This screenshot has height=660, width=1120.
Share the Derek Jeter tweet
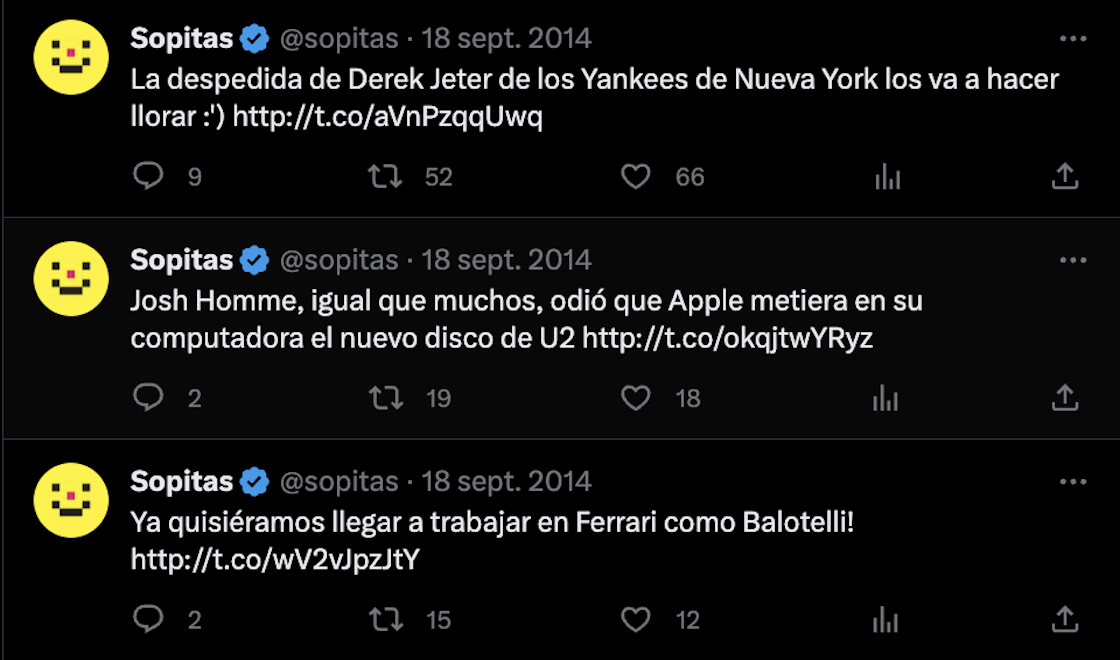[1066, 177]
